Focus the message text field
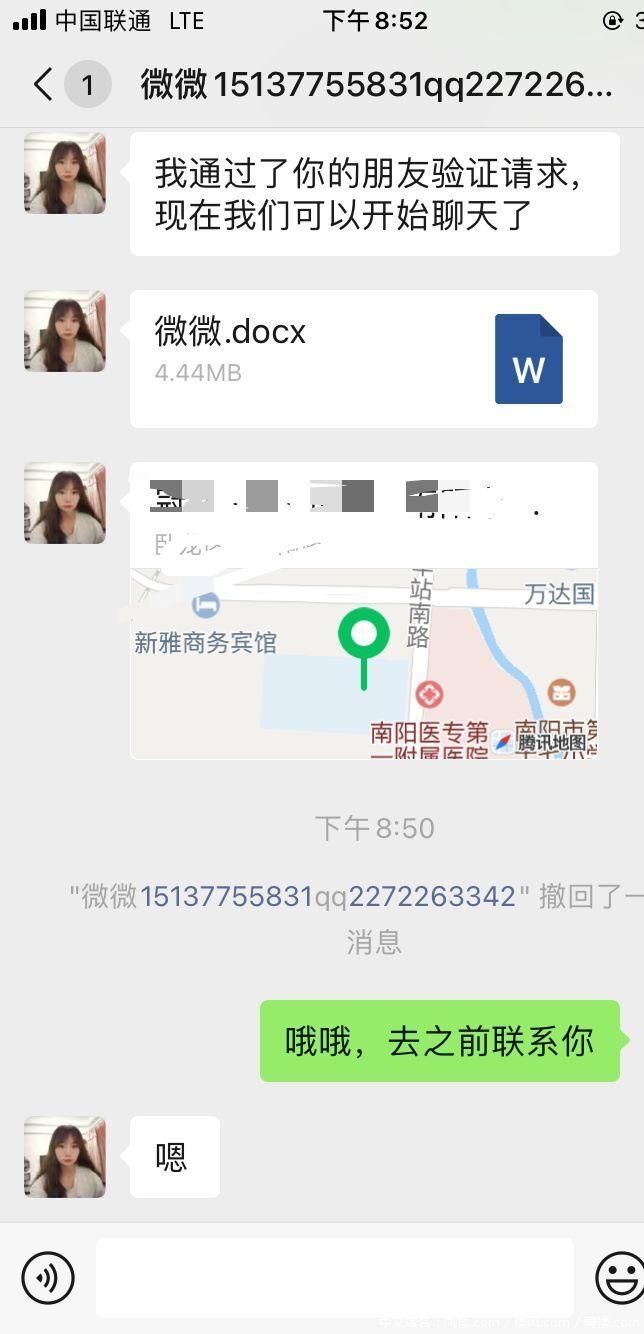Screen dimensions: 644x1334 pos(334,1277)
